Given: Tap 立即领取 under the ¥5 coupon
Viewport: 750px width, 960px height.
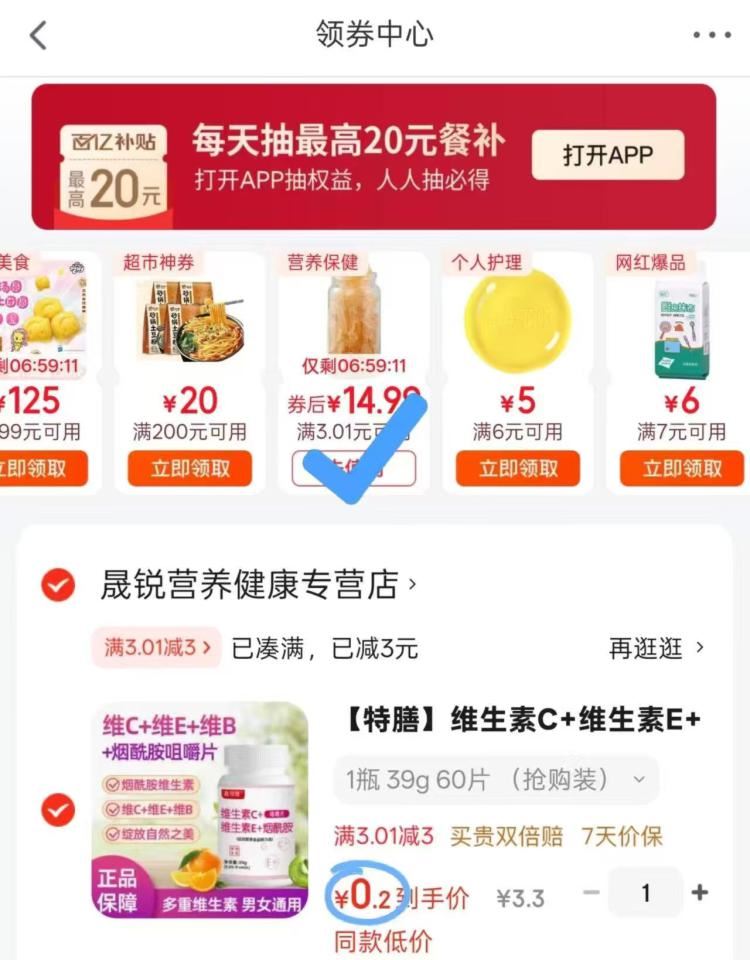Looking at the screenshot, I should click(x=516, y=469).
